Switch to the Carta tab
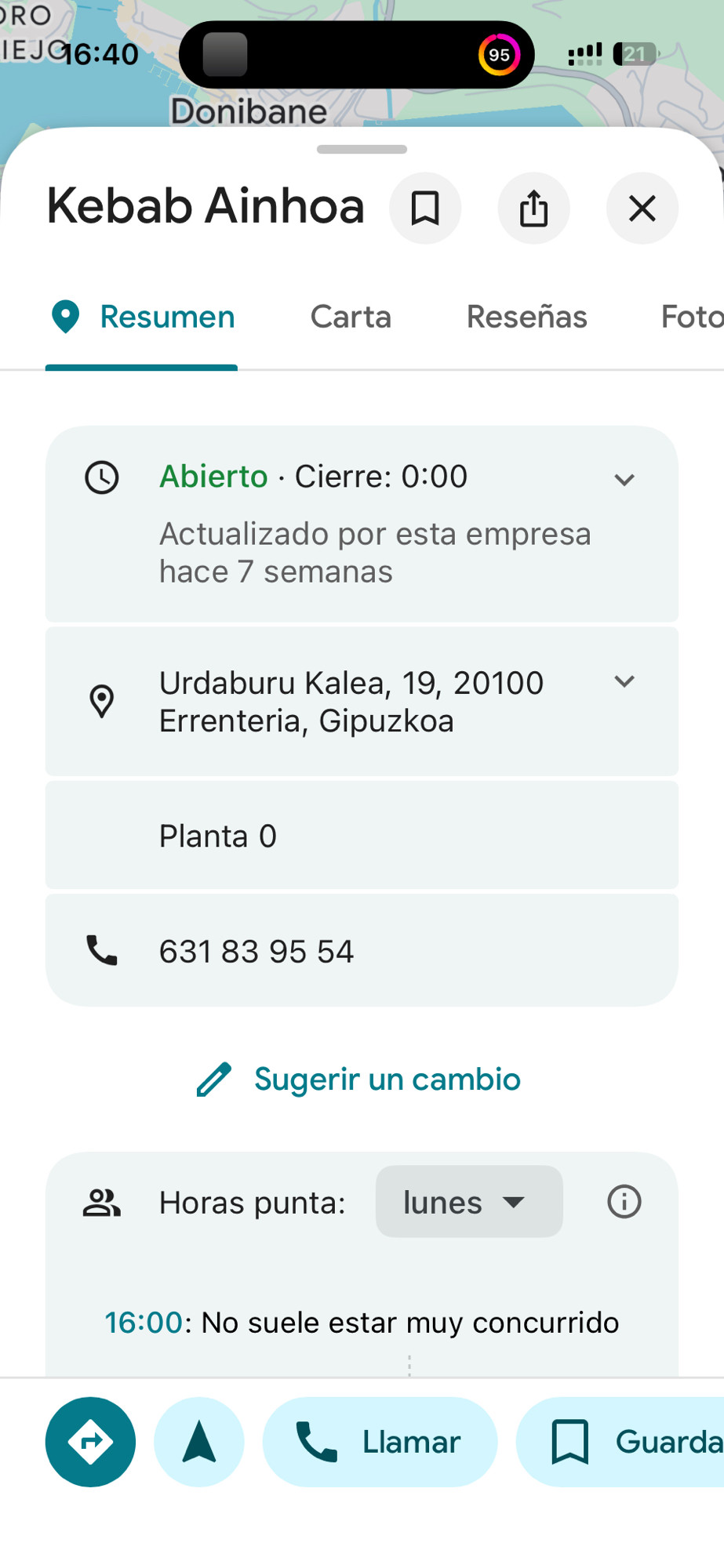 pyautogui.click(x=351, y=317)
